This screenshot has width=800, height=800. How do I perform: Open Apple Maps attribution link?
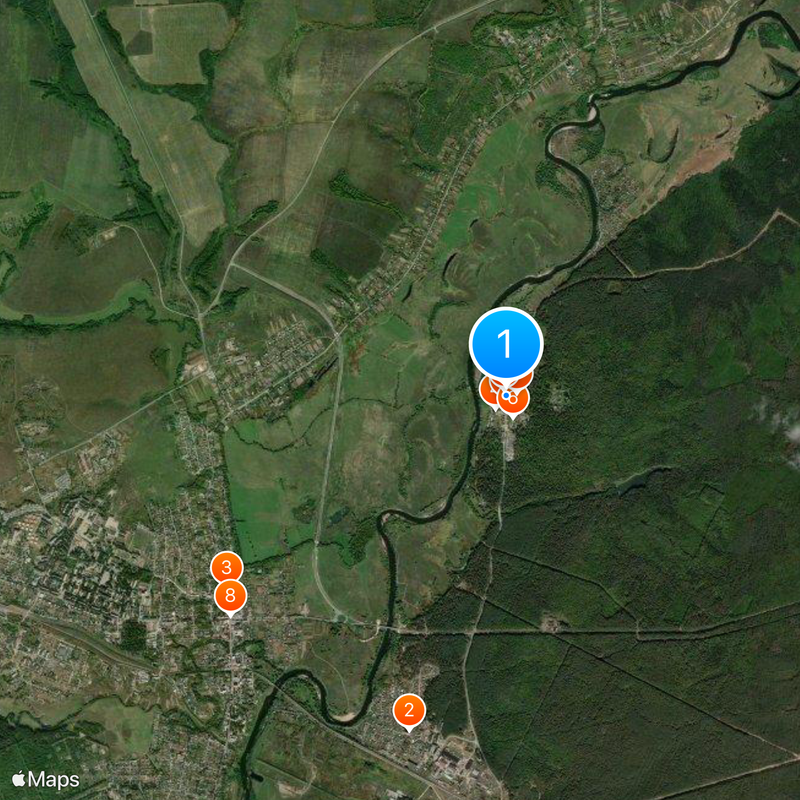(x=45, y=779)
